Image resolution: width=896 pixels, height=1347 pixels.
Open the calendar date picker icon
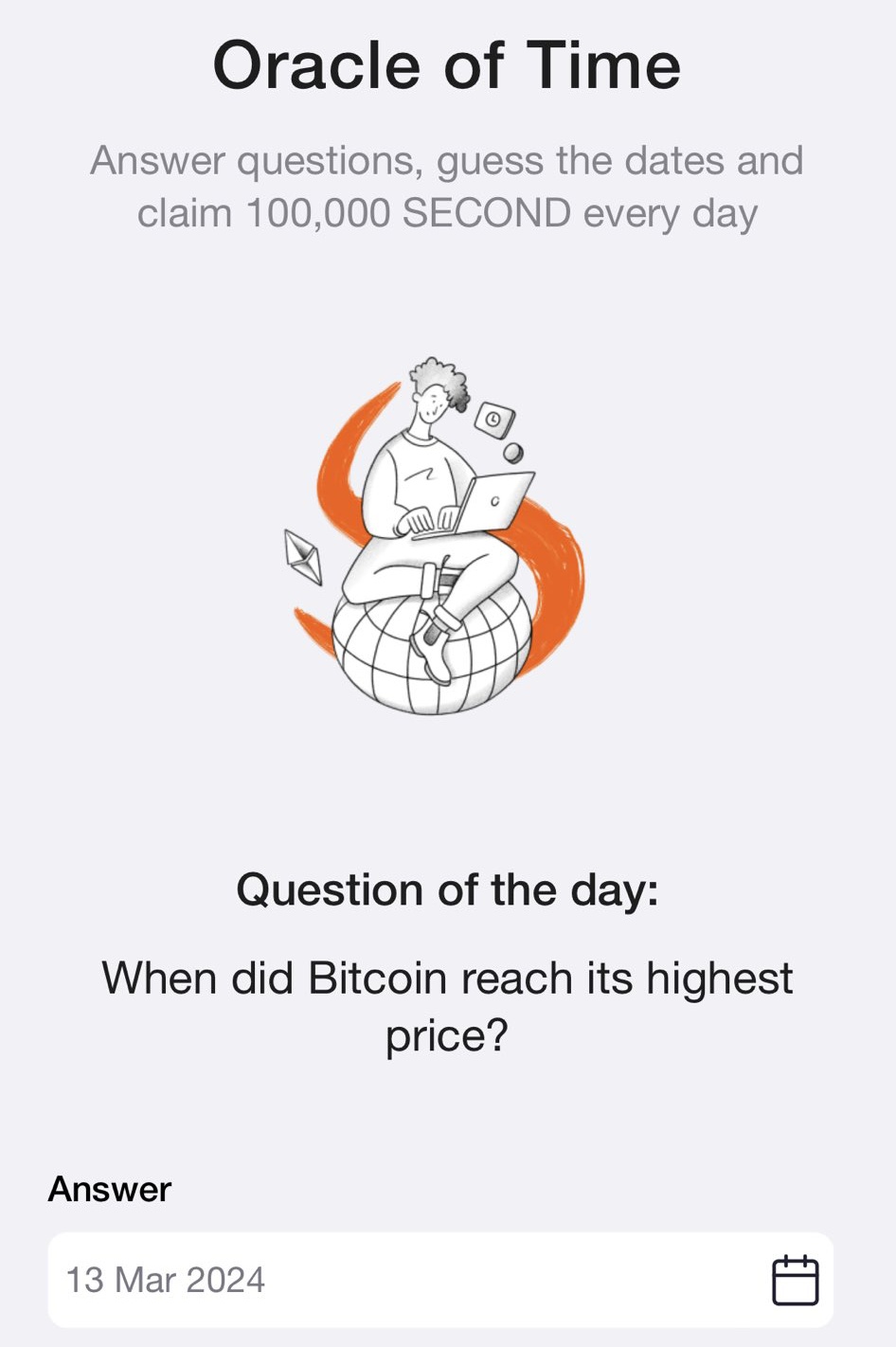point(795,1281)
